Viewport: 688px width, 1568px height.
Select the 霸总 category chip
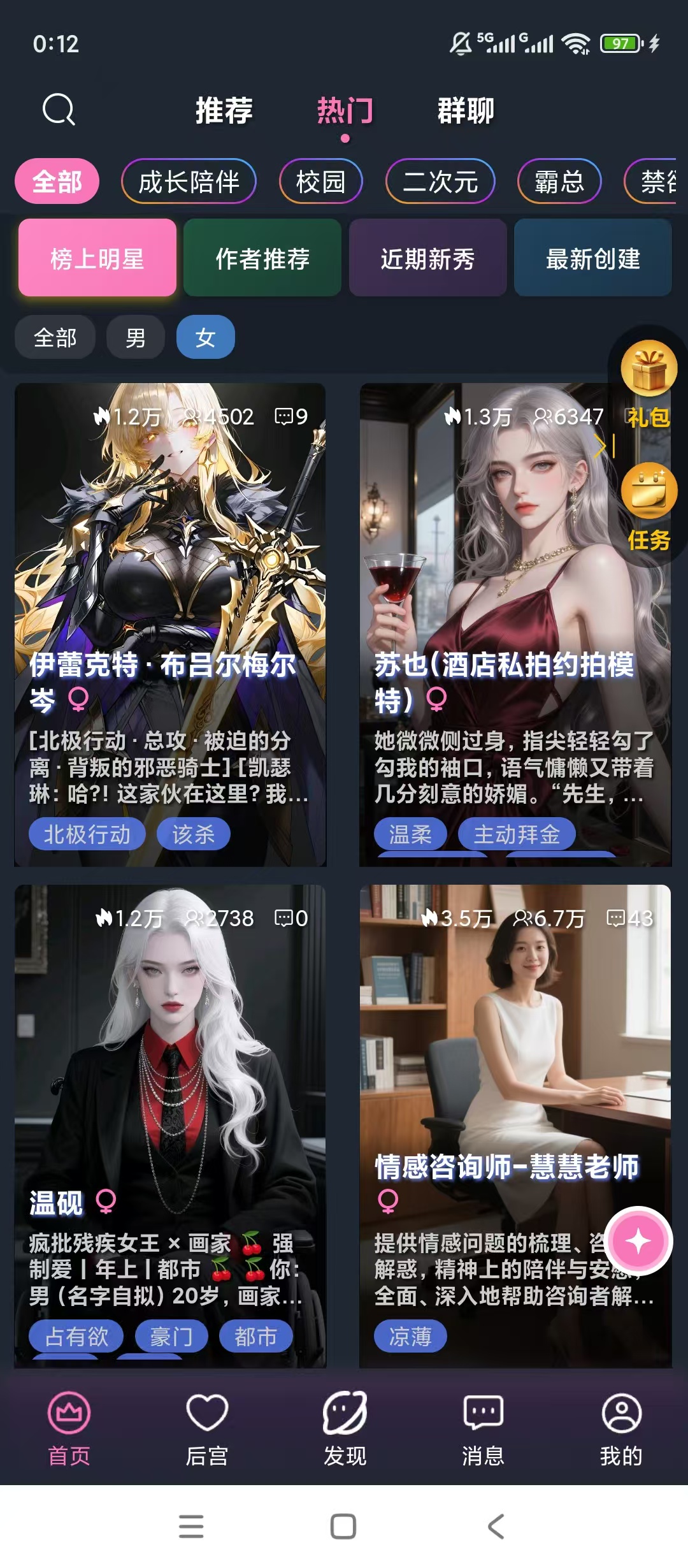tap(559, 182)
